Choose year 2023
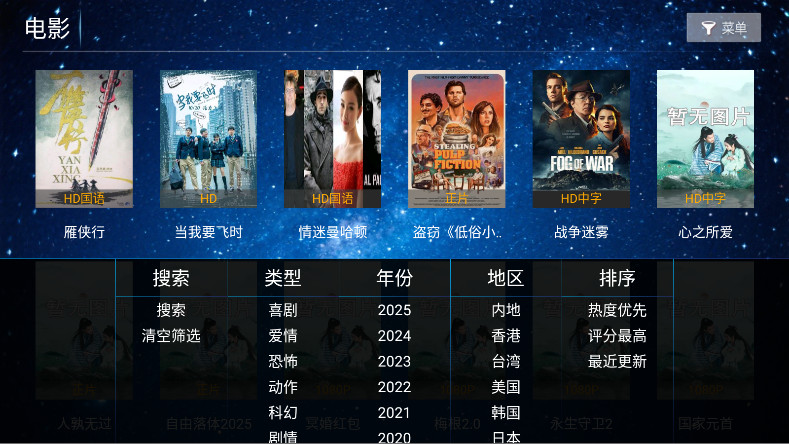Image resolution: width=789 pixels, height=444 pixels. click(x=394, y=361)
